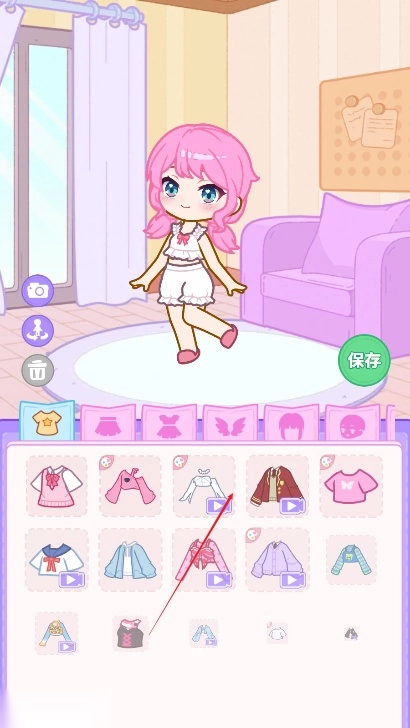The image size is (410, 728).
Task: Choose the sailor top with red ribbon
Action: pos(57,560)
